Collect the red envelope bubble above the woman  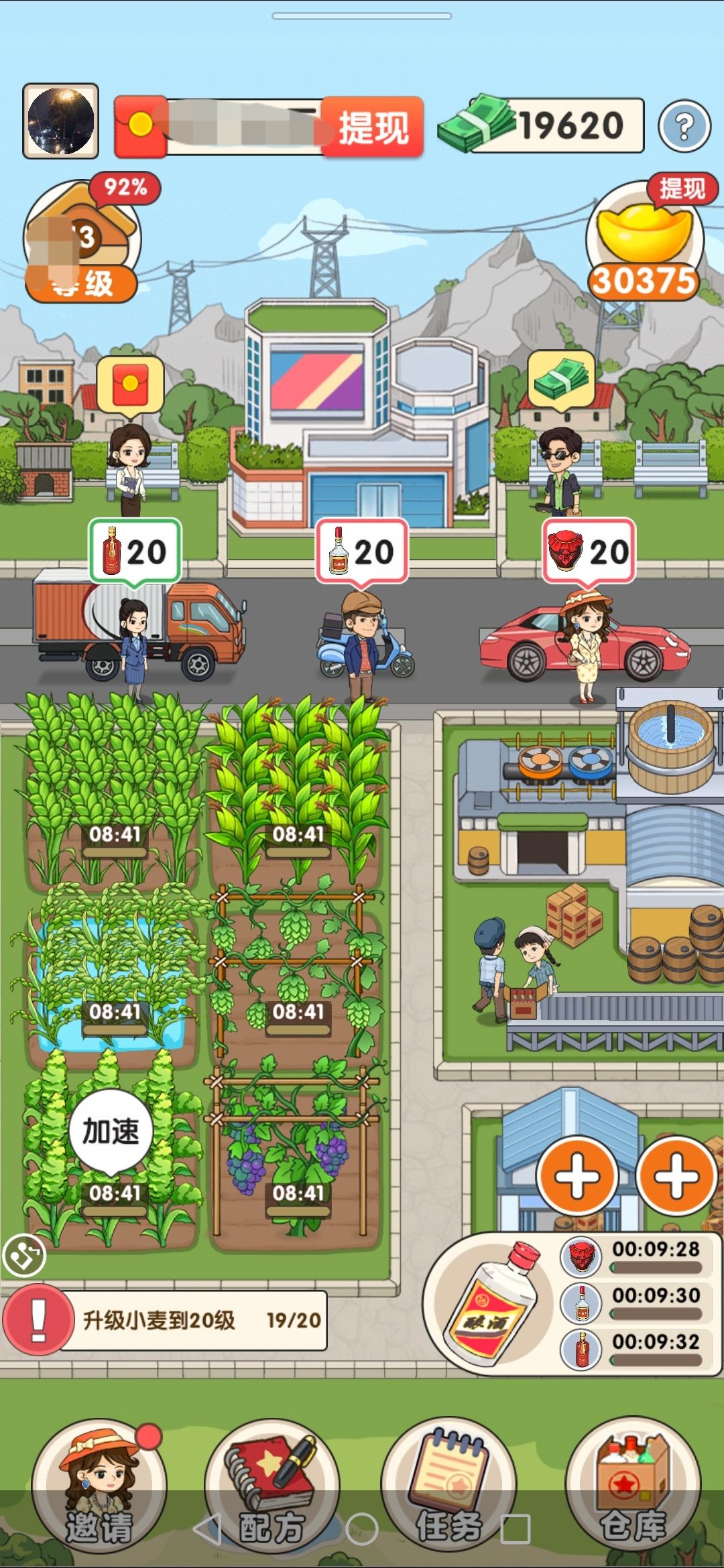click(x=130, y=385)
